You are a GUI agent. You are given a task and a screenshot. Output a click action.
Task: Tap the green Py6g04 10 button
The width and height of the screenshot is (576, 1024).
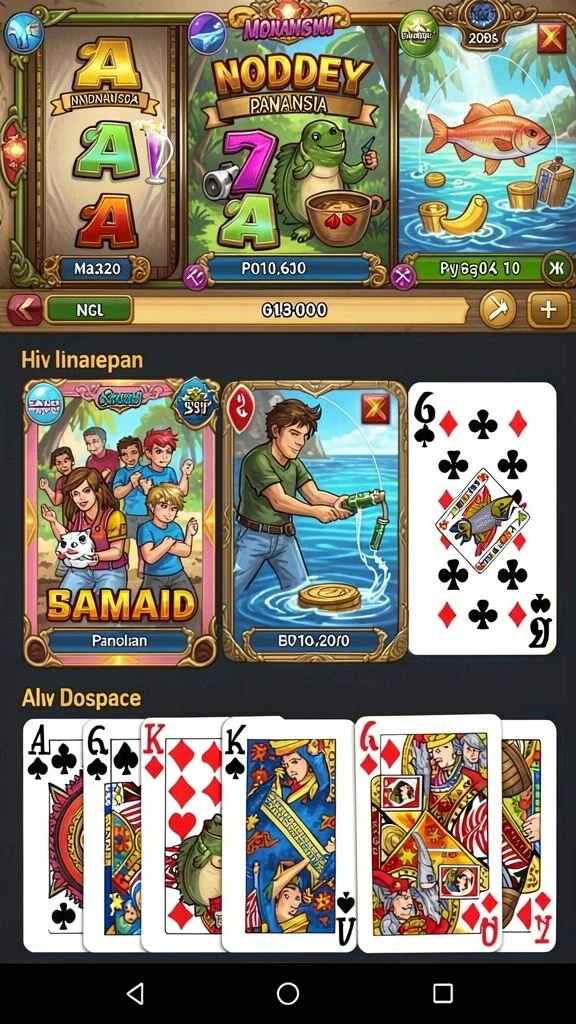(479, 269)
